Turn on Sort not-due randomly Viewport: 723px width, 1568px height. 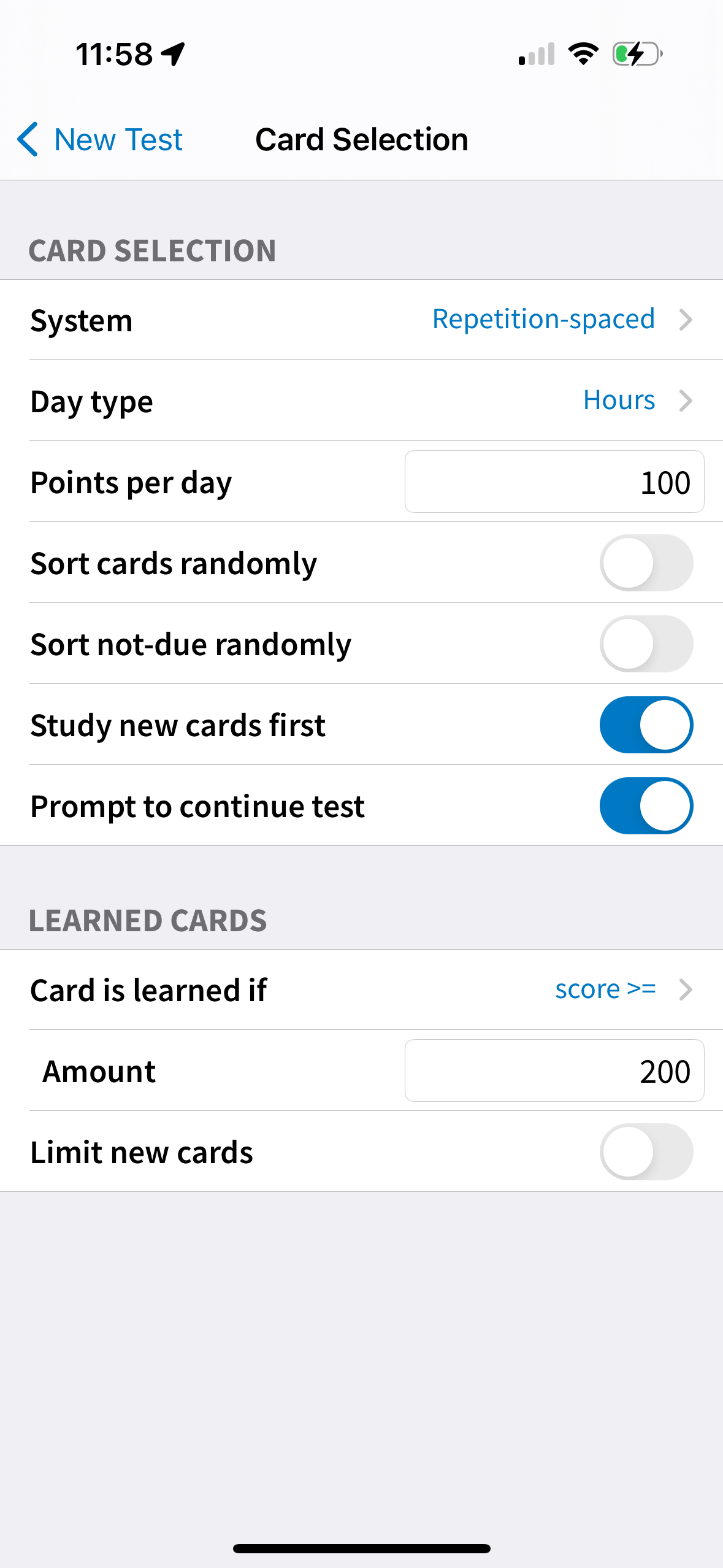click(646, 644)
